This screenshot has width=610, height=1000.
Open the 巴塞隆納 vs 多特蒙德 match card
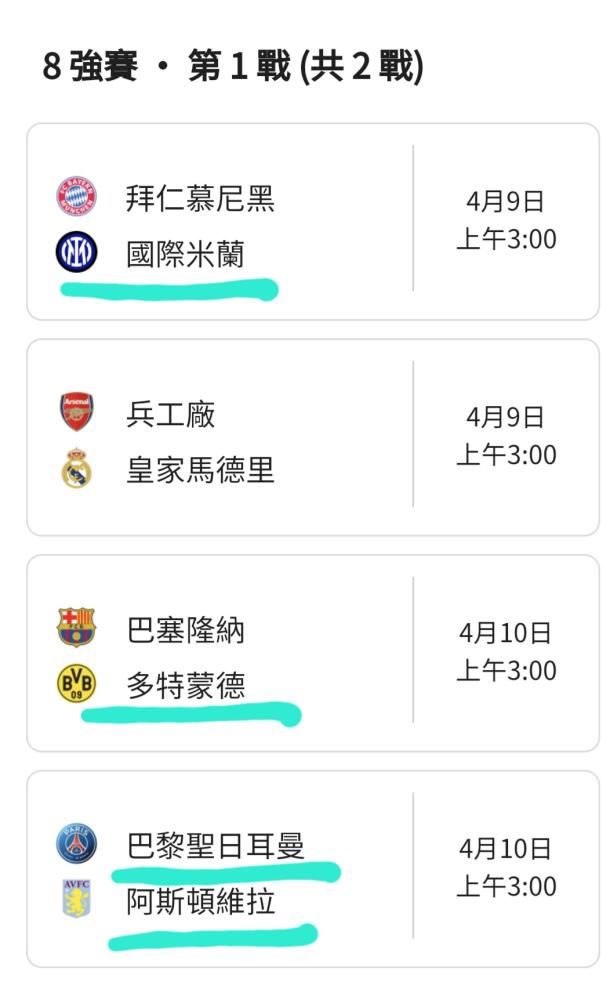click(313, 653)
